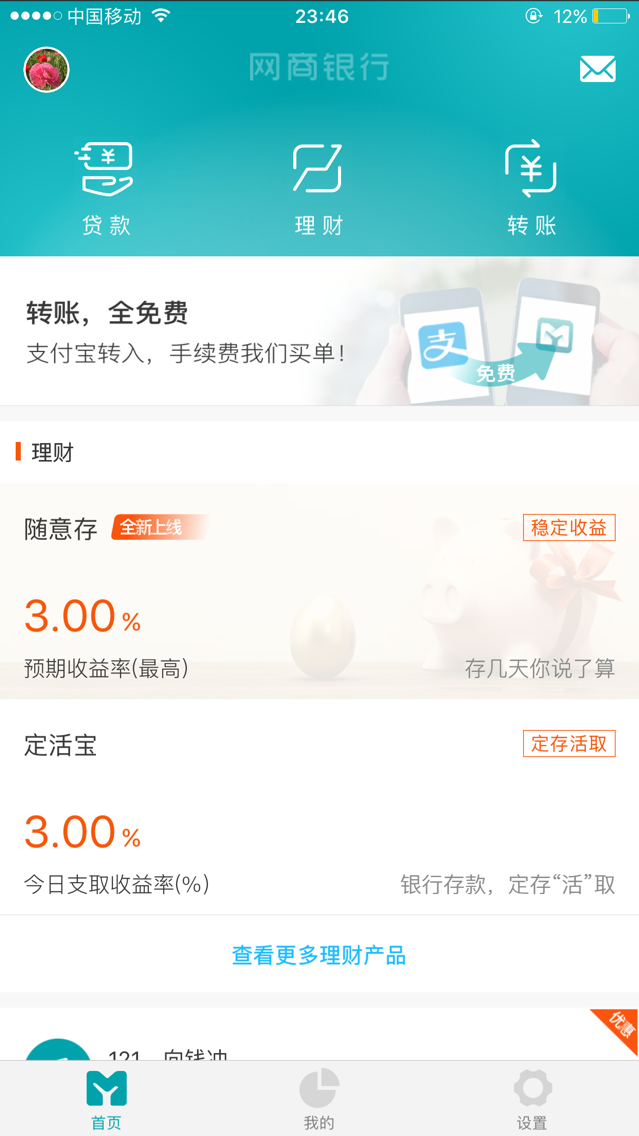The image size is (639, 1136).
Task: Open 转账 transfer
Action: click(531, 189)
